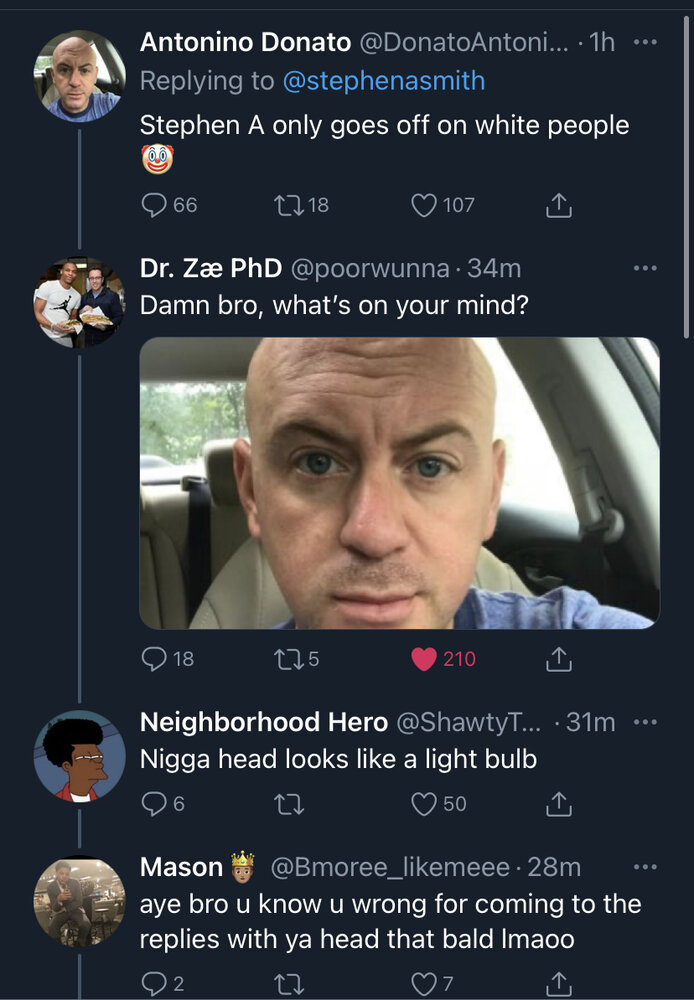Open the overflow menu on Neighborhood Hero's tweet

point(647,722)
